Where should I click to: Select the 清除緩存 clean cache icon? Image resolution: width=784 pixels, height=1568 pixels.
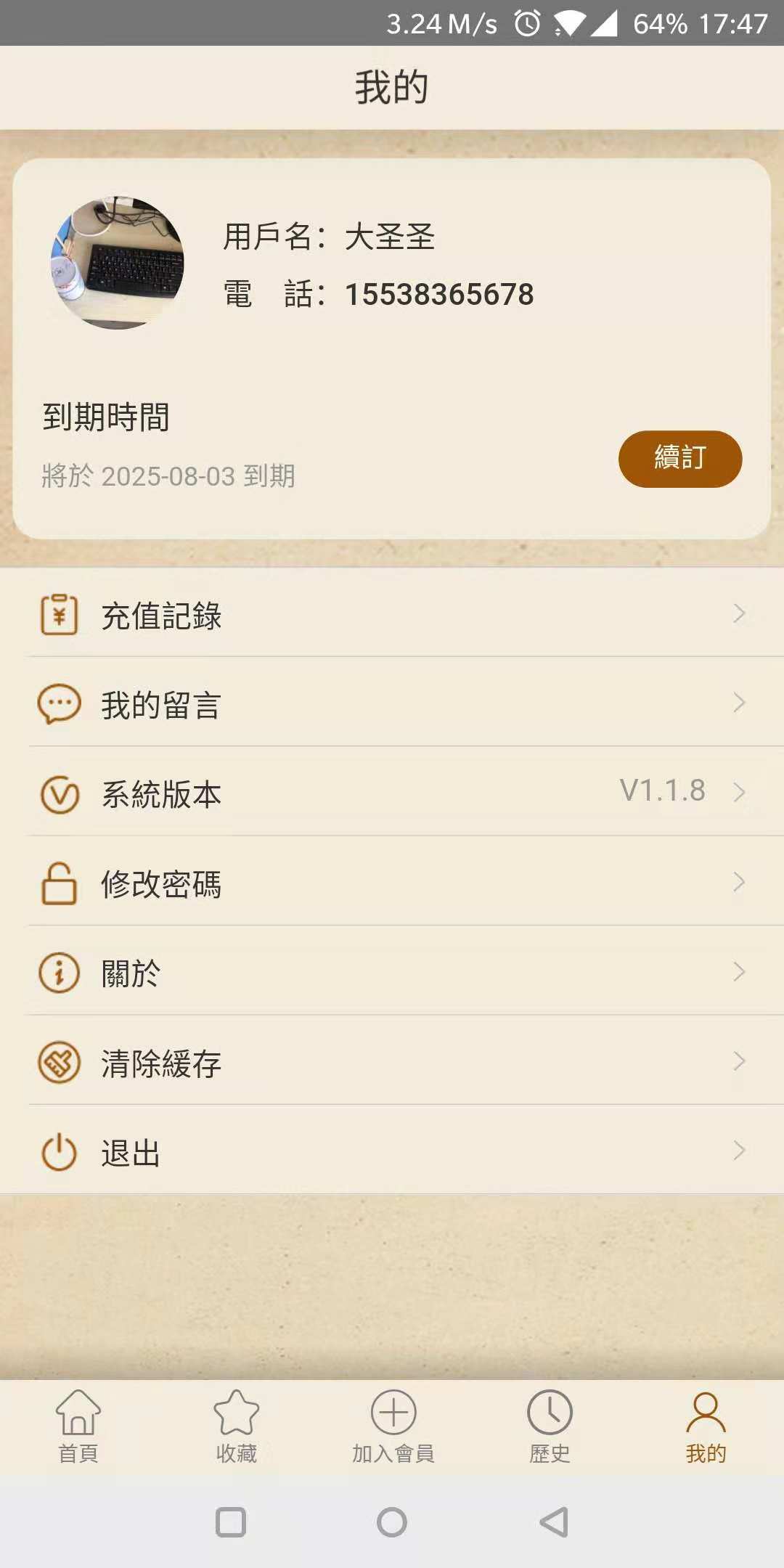pyautogui.click(x=58, y=1063)
